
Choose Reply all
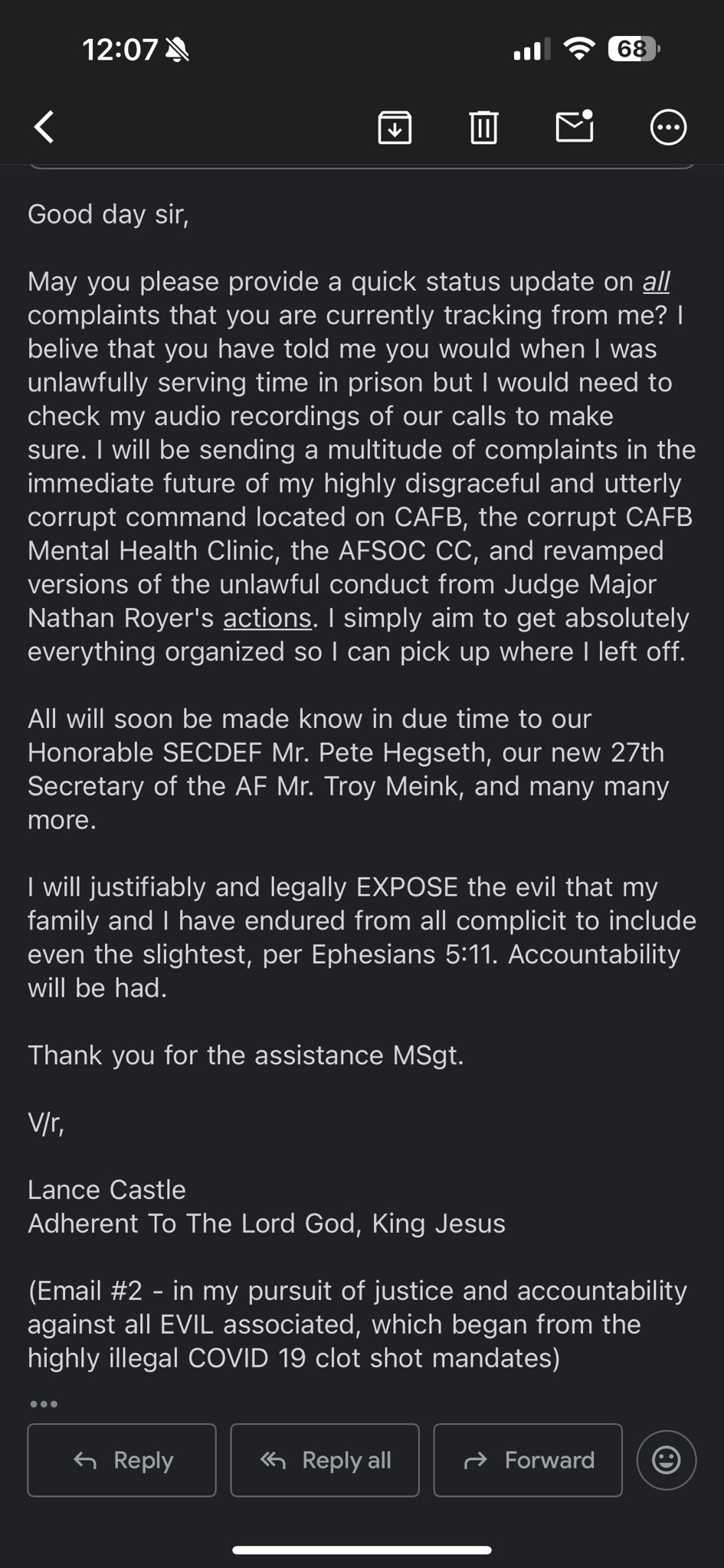point(325,1460)
